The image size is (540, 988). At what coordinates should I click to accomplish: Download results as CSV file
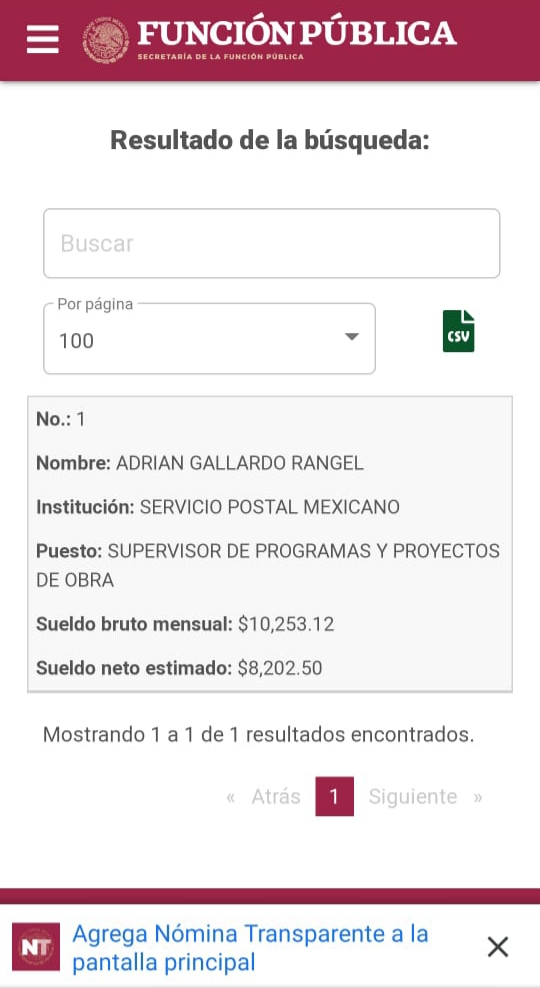[x=458, y=331]
